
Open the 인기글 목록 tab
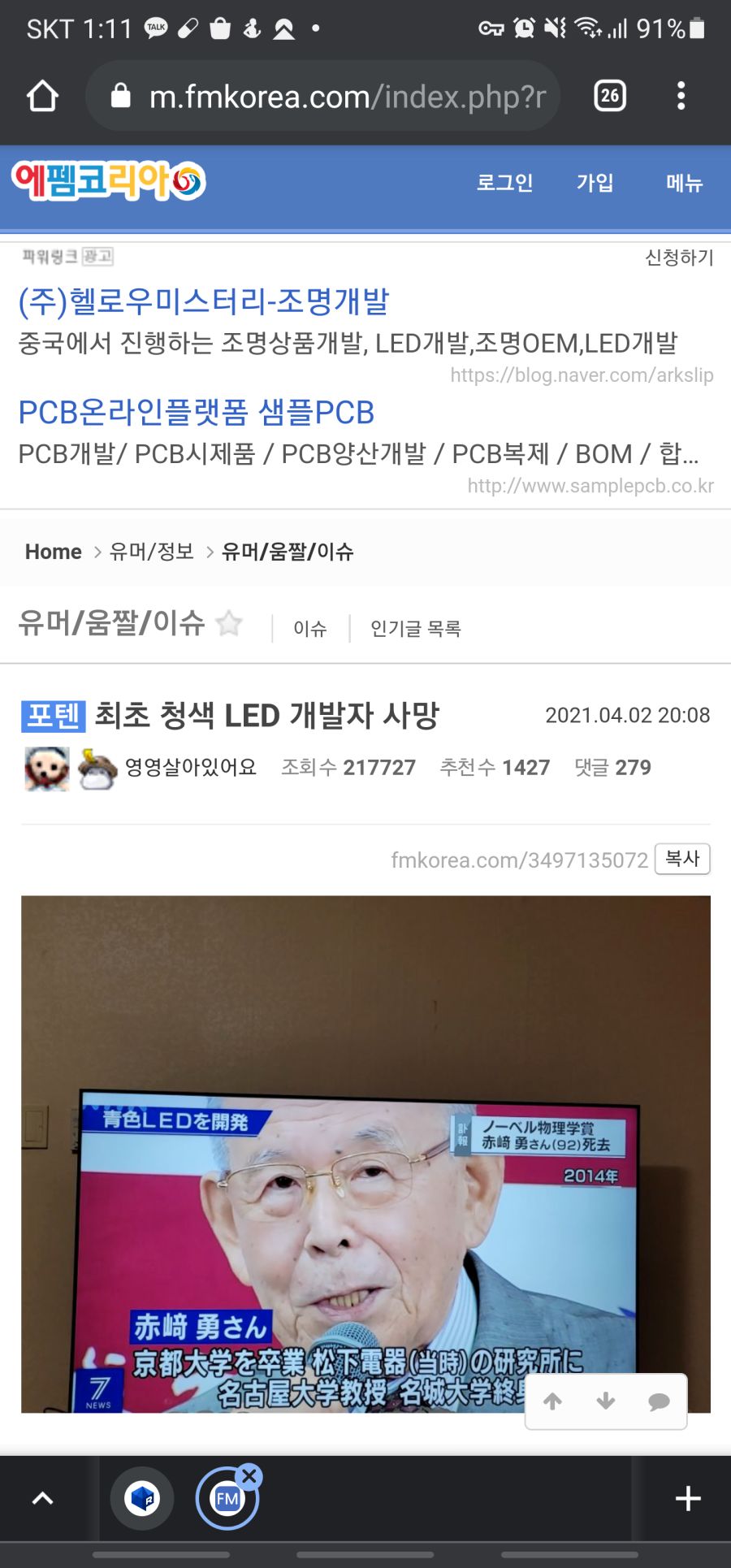[415, 629]
